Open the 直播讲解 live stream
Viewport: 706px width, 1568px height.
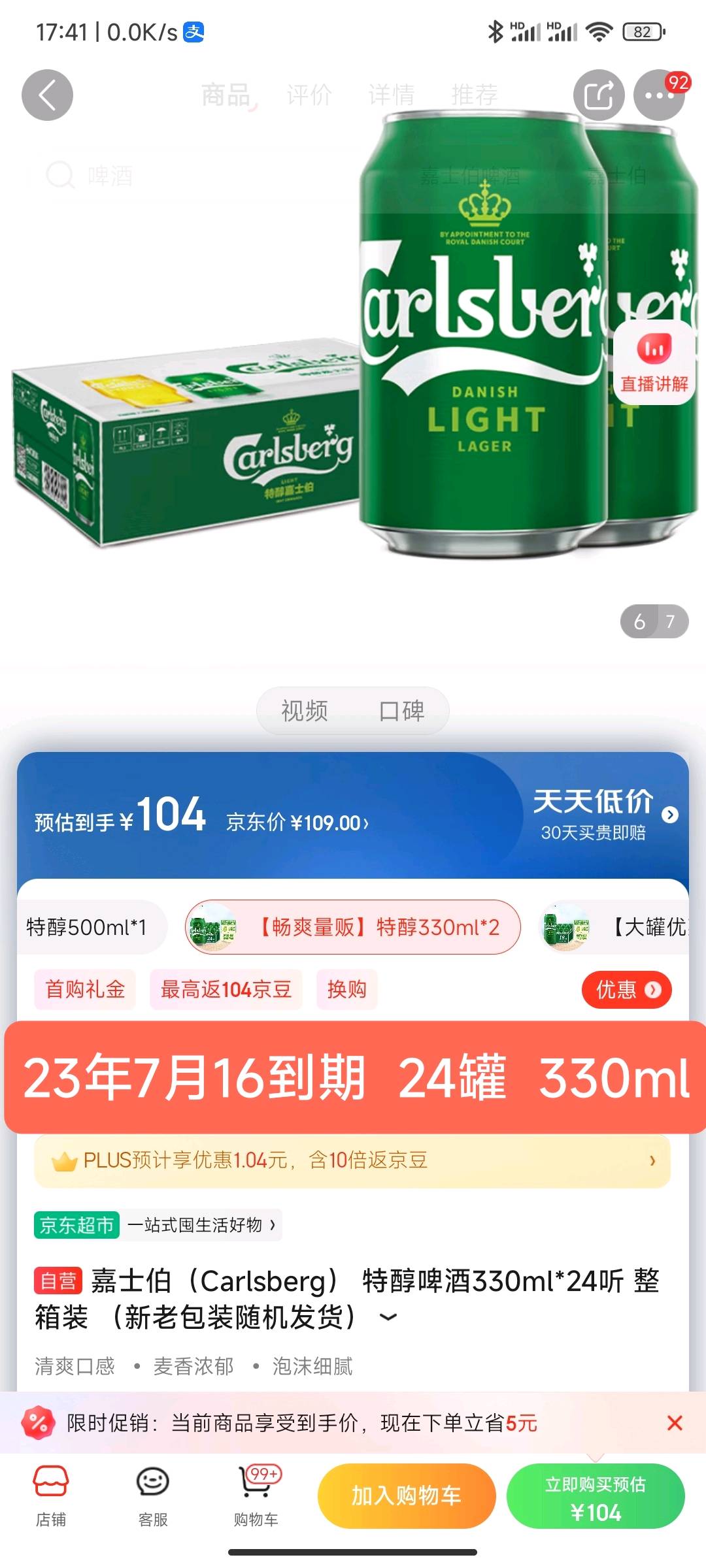pyautogui.click(x=654, y=363)
